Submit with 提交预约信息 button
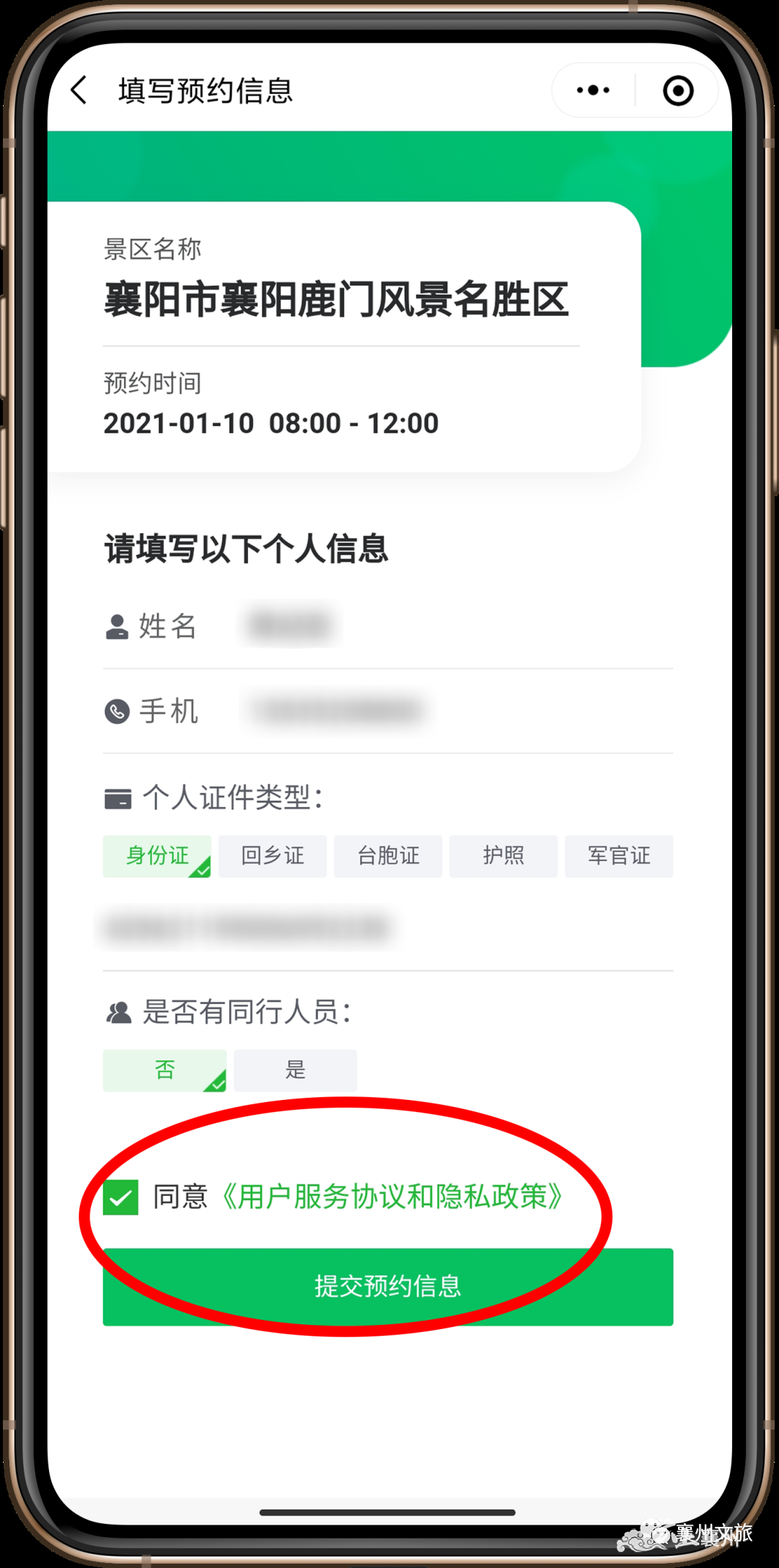The height and width of the screenshot is (1568, 779). click(x=388, y=1287)
